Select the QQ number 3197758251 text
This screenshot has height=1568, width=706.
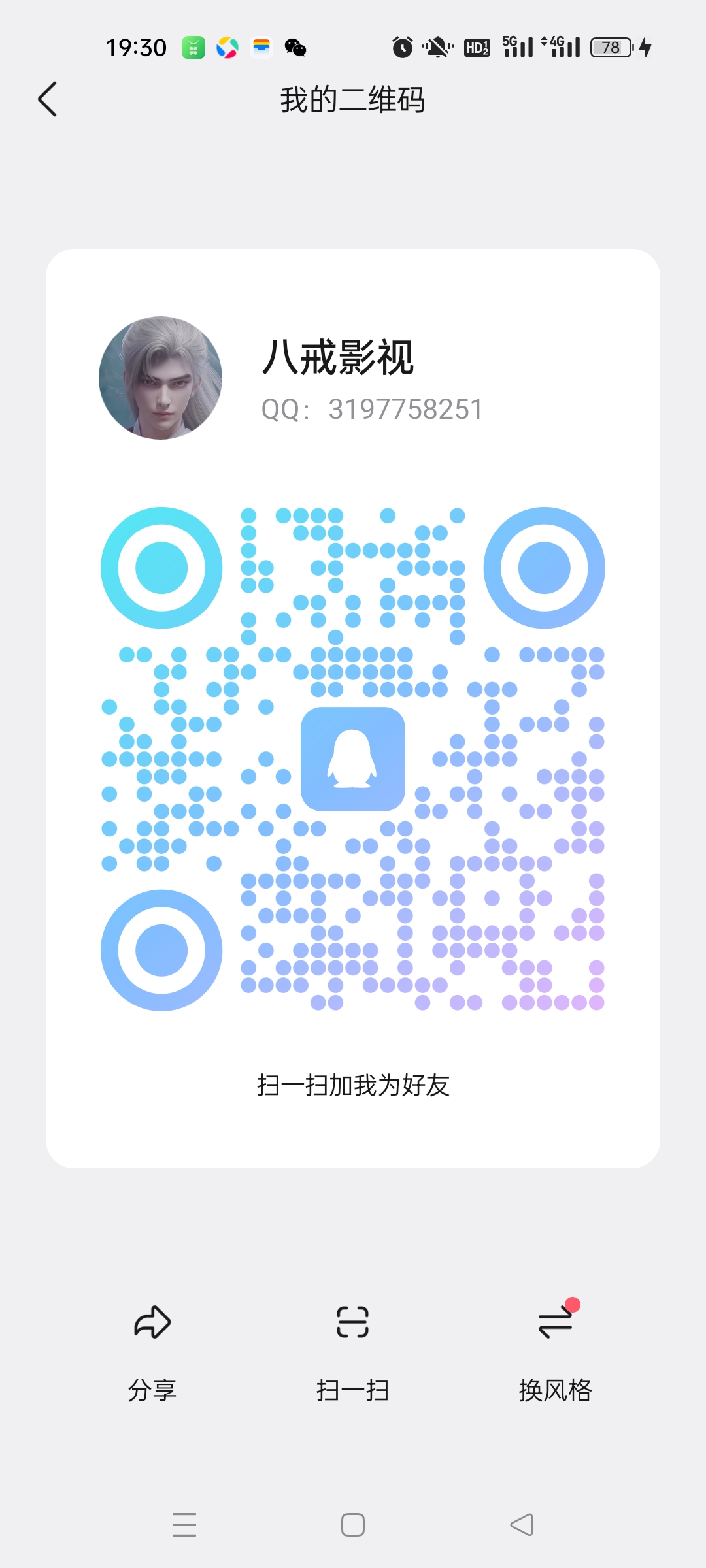tap(404, 409)
